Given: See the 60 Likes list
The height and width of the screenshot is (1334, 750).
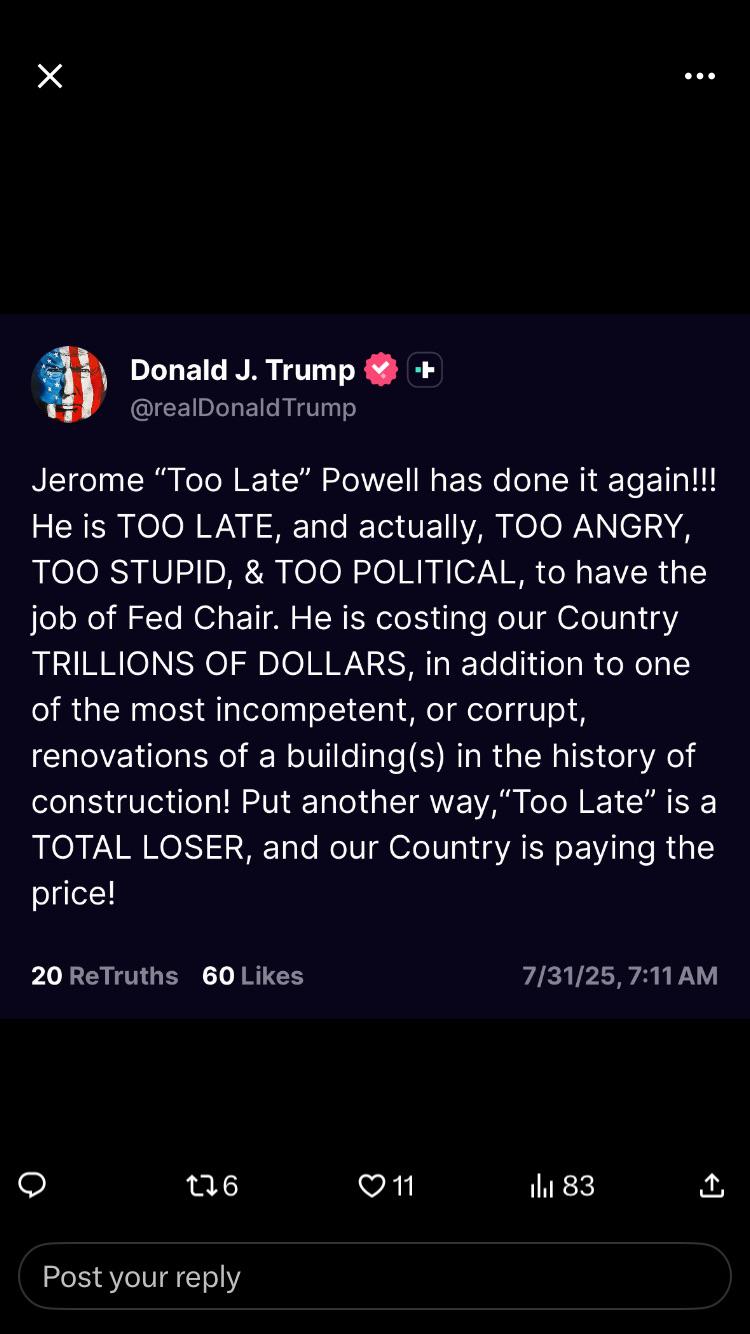Looking at the screenshot, I should coord(252,976).
